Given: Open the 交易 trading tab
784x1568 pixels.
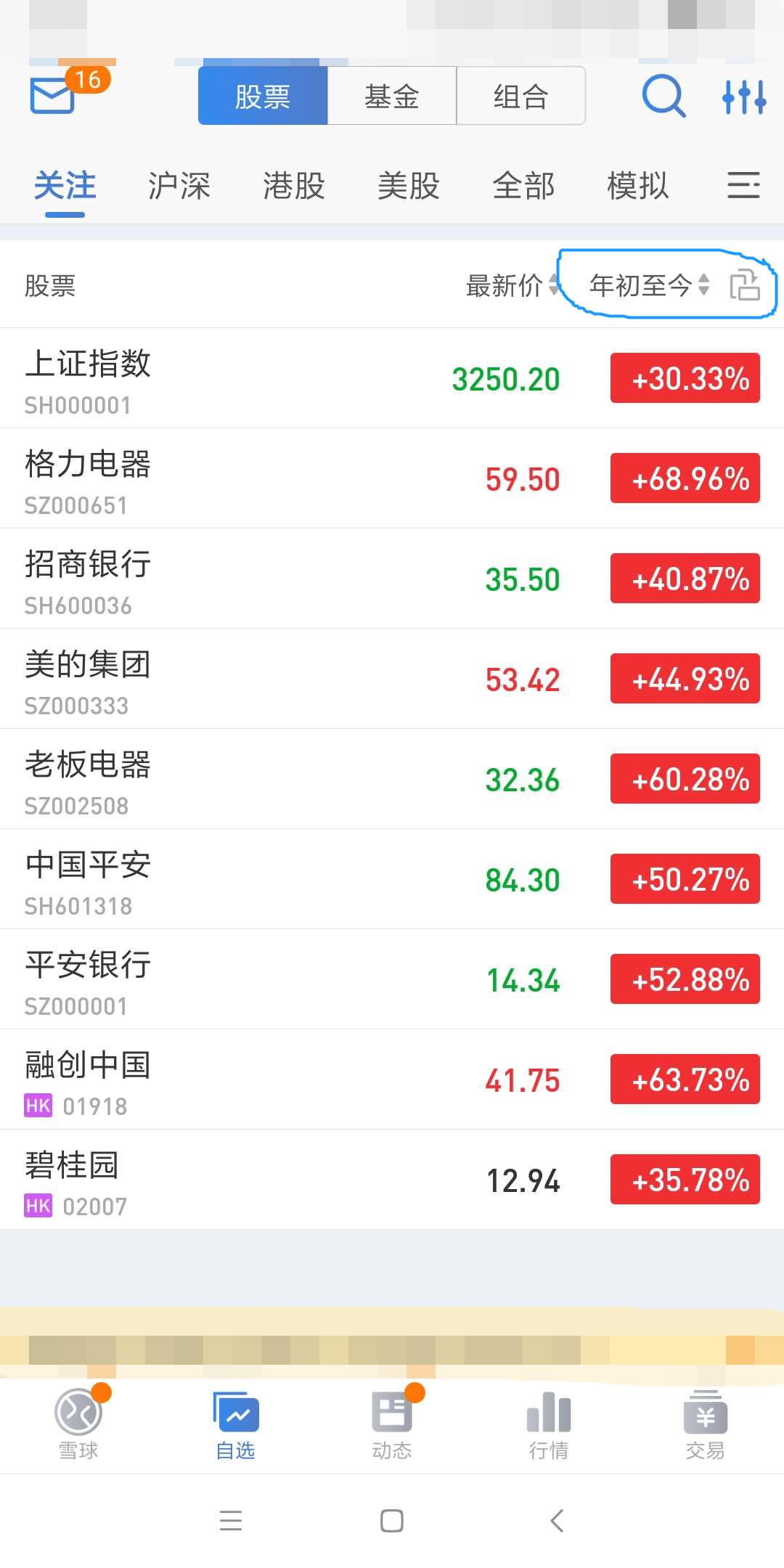Looking at the screenshot, I should point(705,1425).
